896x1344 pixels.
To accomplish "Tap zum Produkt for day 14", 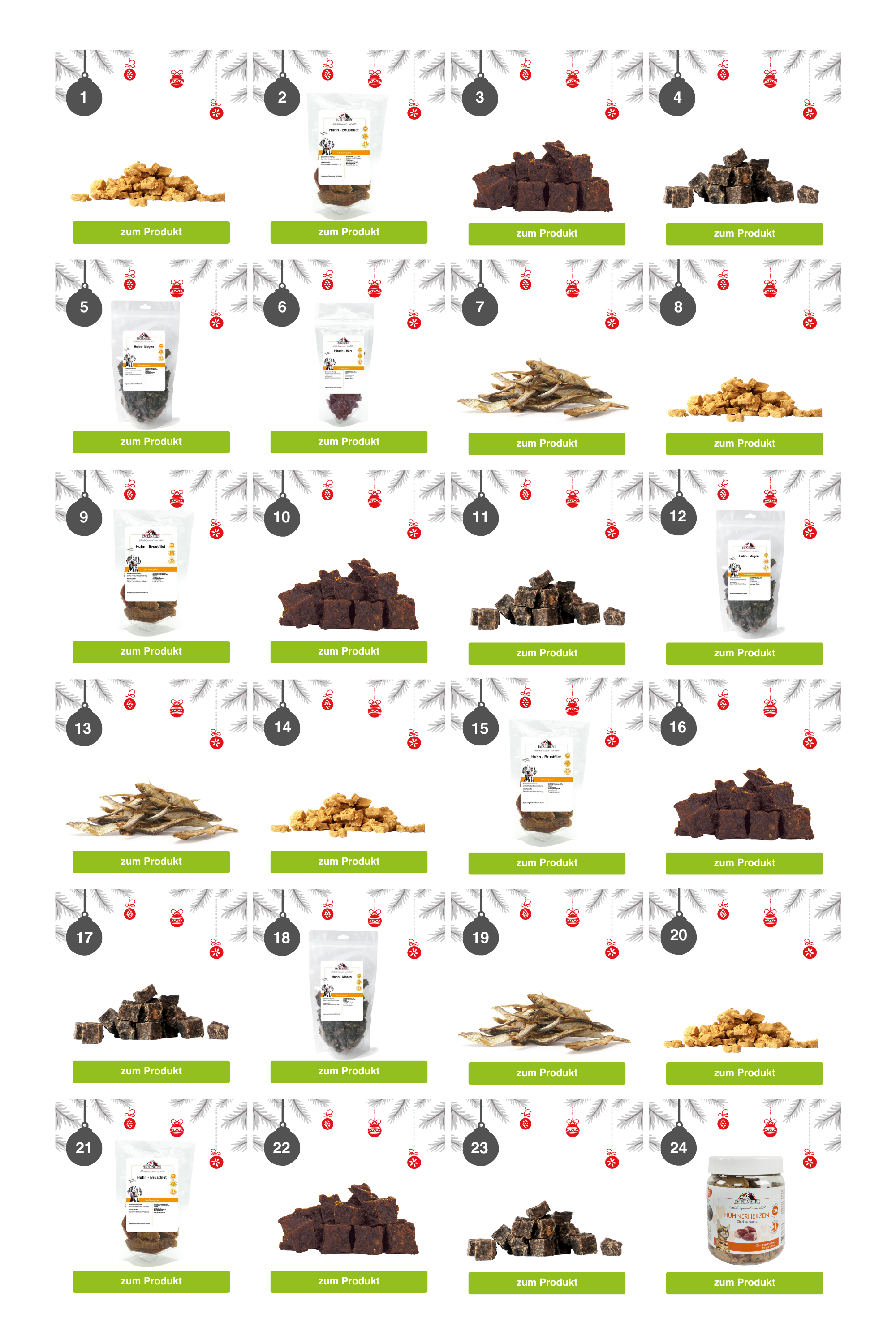I will pos(349,861).
